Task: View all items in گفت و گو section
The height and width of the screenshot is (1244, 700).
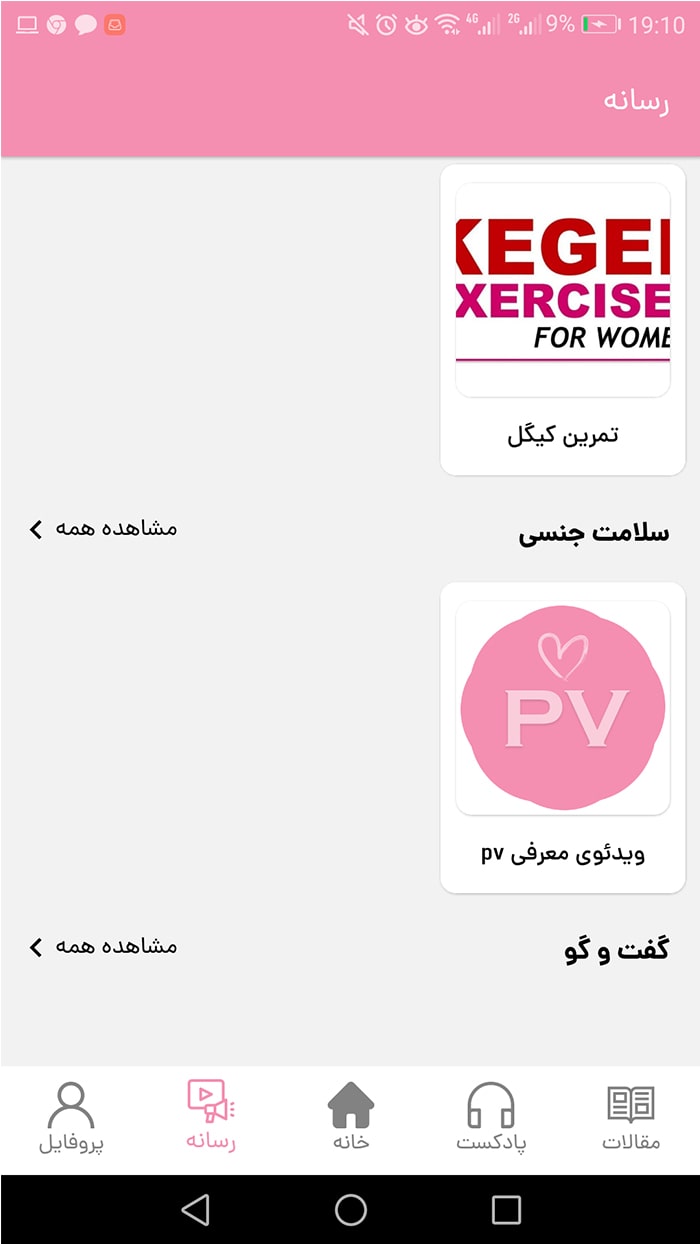Action: click(103, 946)
